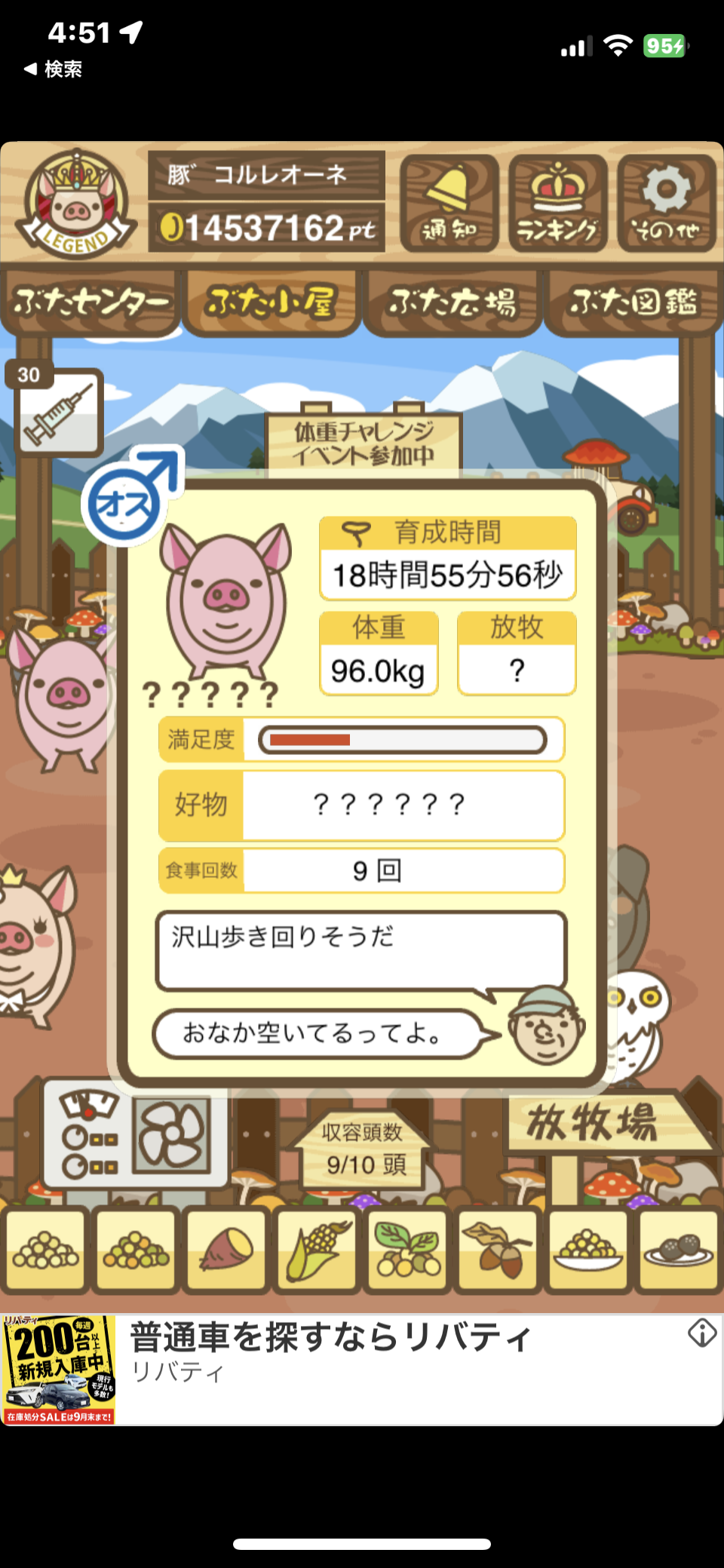Tap the fan and thermostat panel

click(136, 1133)
